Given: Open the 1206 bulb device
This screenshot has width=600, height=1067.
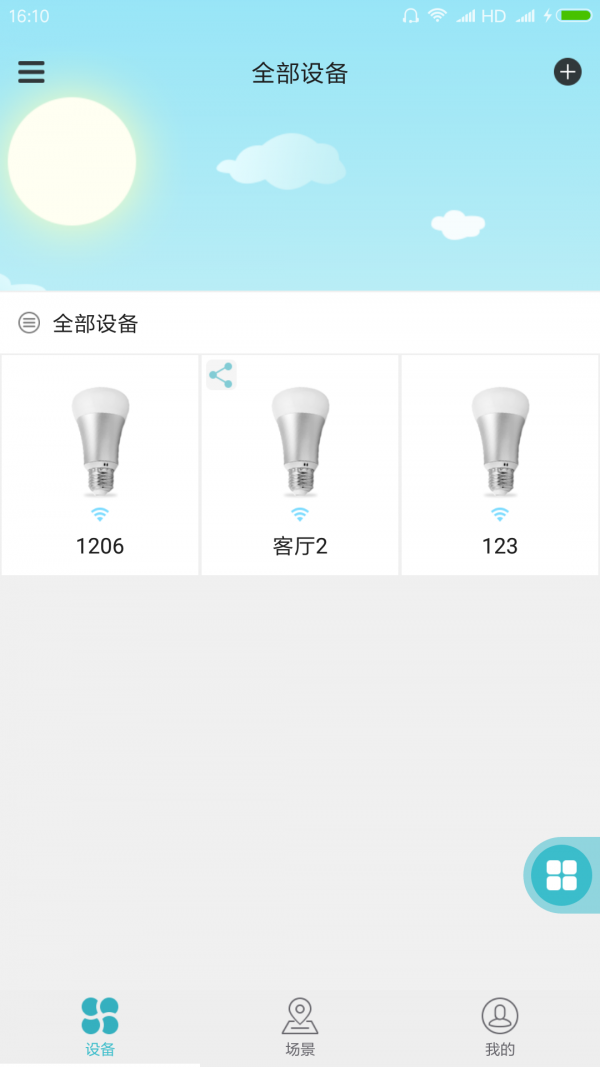Looking at the screenshot, I should click(100, 465).
